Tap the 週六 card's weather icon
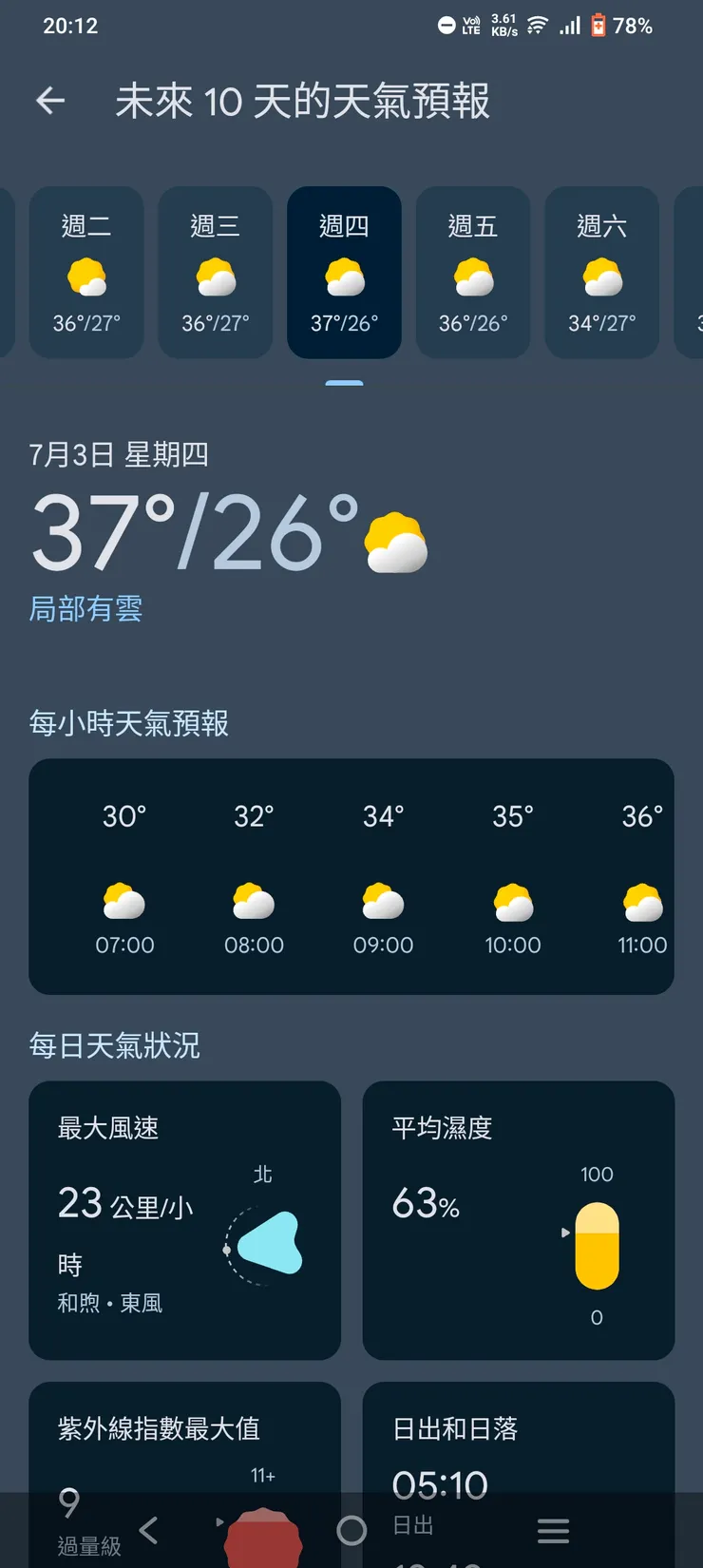The image size is (703, 1568). pos(601,276)
